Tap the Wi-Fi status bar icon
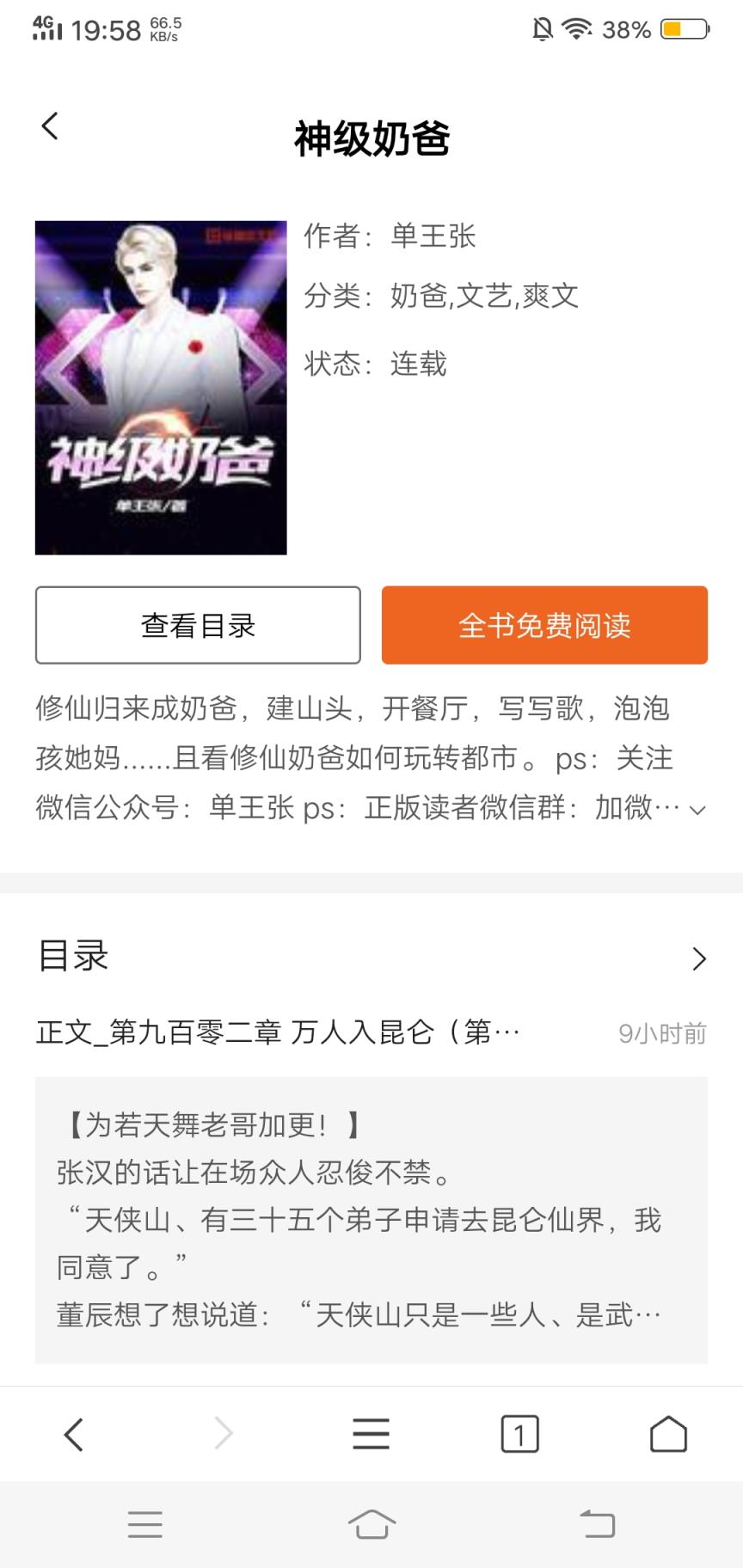 pos(574,28)
